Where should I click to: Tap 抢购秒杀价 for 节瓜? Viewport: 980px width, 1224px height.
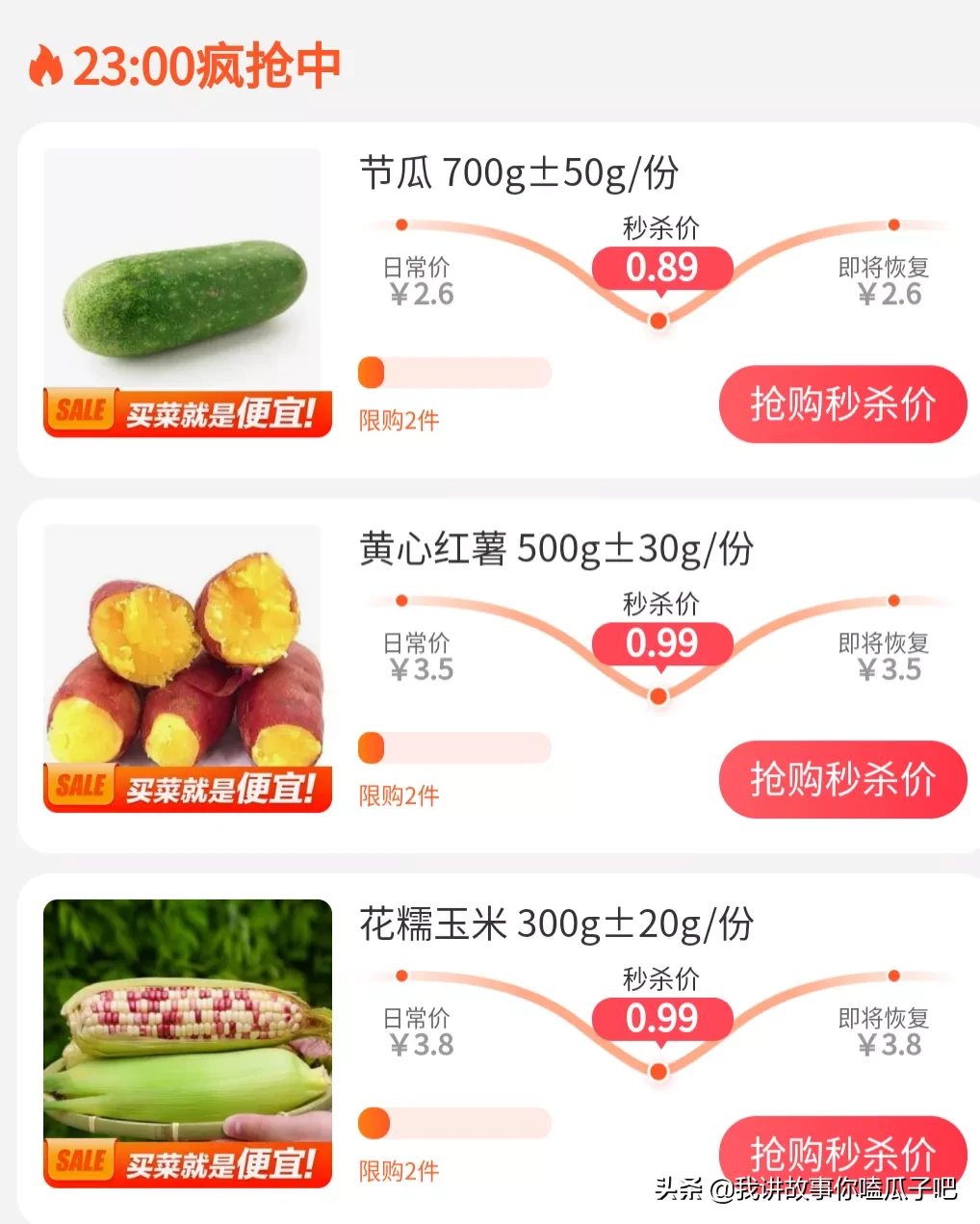coord(842,404)
